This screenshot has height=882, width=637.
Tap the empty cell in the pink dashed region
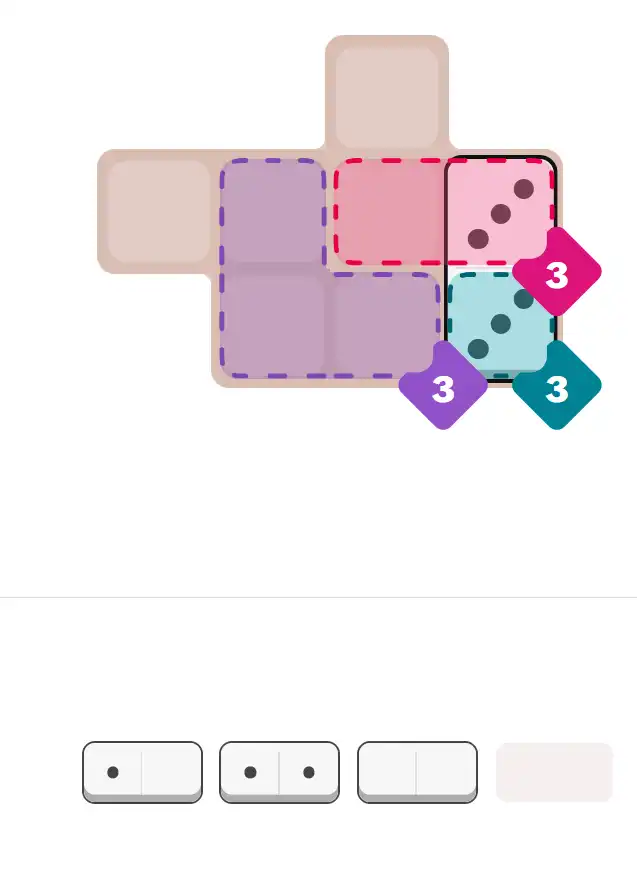click(389, 208)
